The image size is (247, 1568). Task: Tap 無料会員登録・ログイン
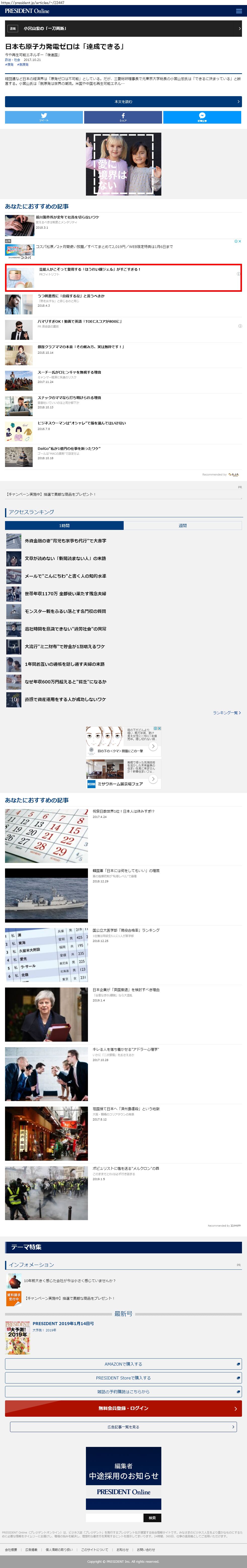pos(123,1408)
